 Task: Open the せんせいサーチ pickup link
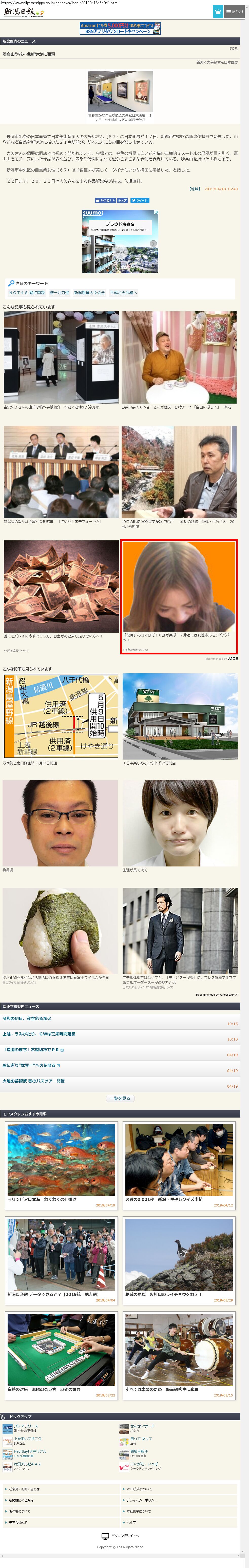[142, 1426]
